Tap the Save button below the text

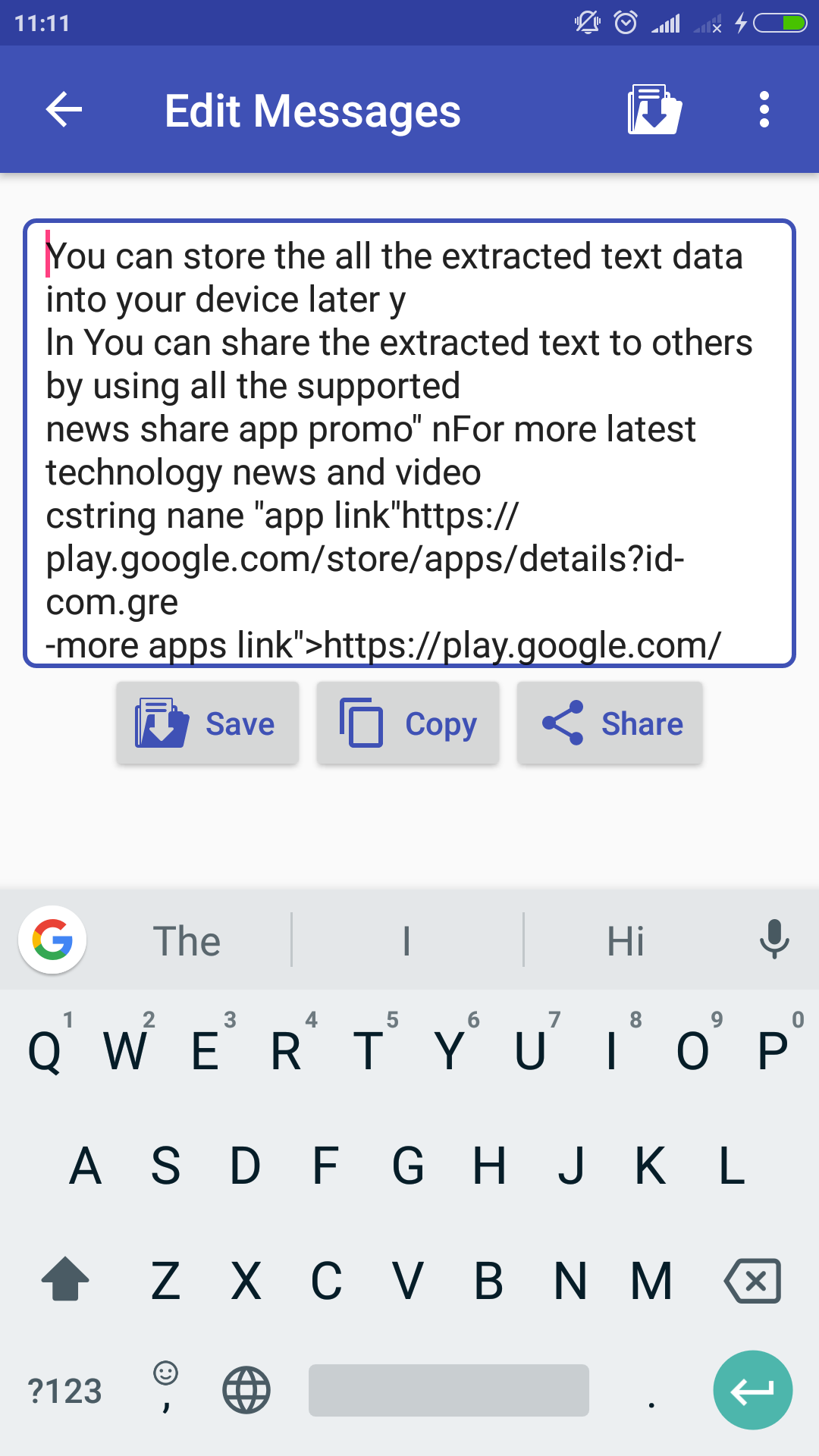click(206, 723)
